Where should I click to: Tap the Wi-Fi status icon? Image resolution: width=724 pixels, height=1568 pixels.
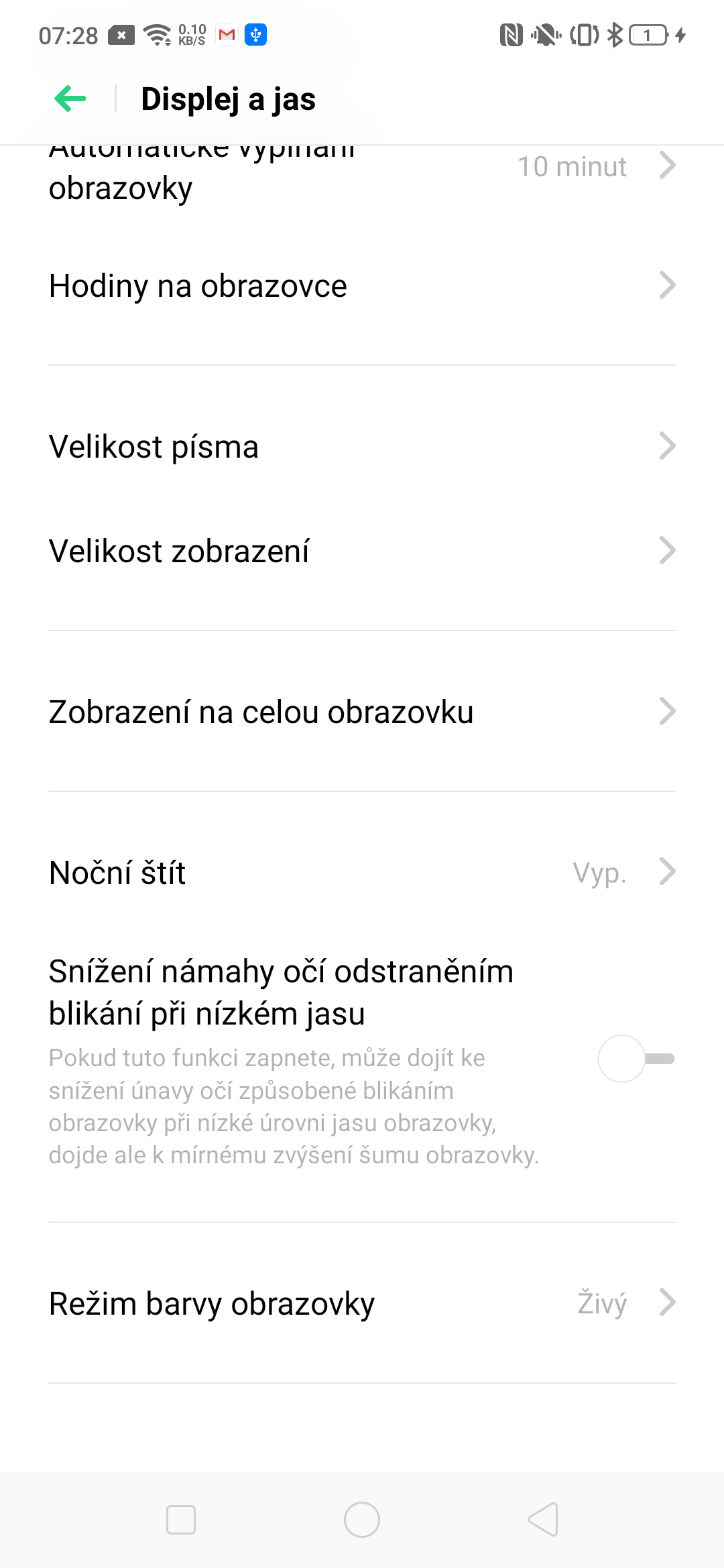156,34
